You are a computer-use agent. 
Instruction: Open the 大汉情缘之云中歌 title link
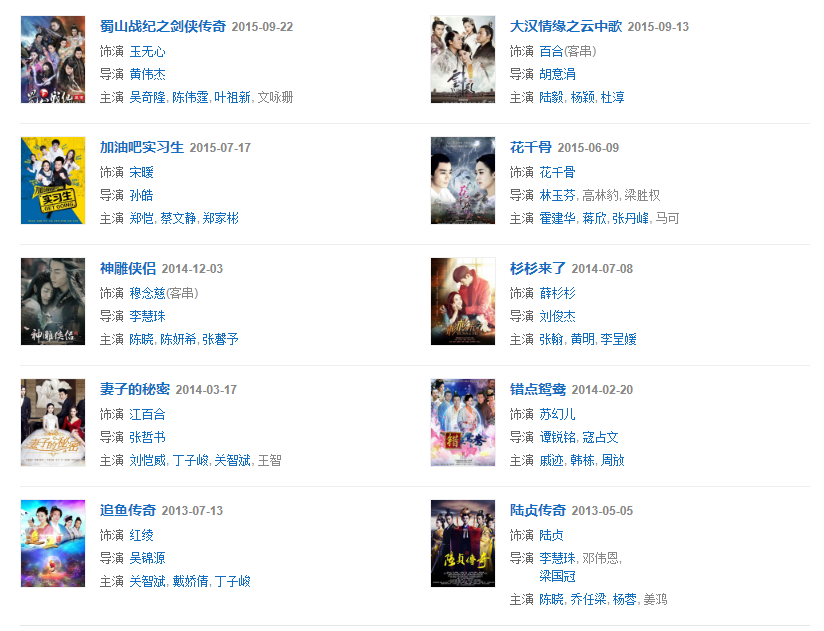565,27
